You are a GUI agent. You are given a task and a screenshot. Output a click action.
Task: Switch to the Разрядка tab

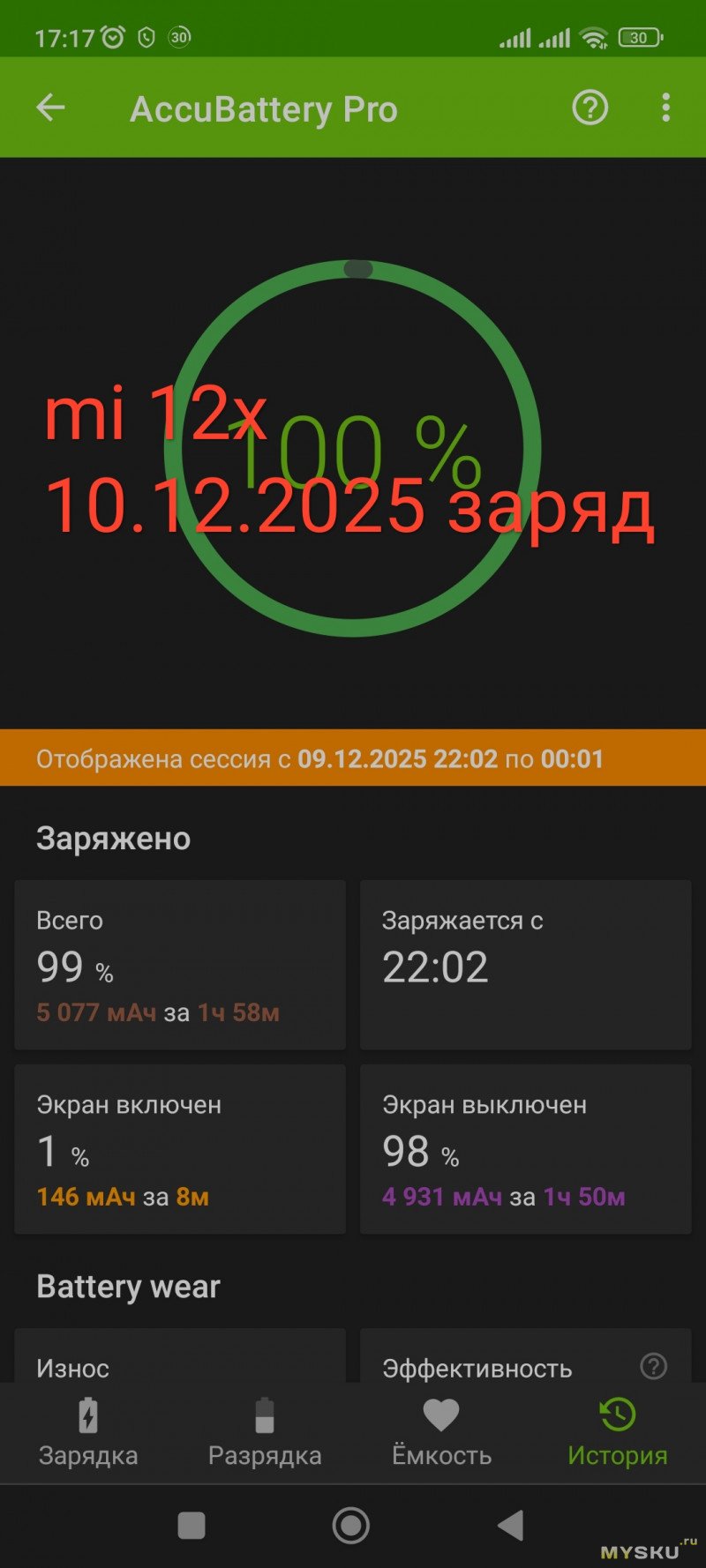pos(265,1432)
